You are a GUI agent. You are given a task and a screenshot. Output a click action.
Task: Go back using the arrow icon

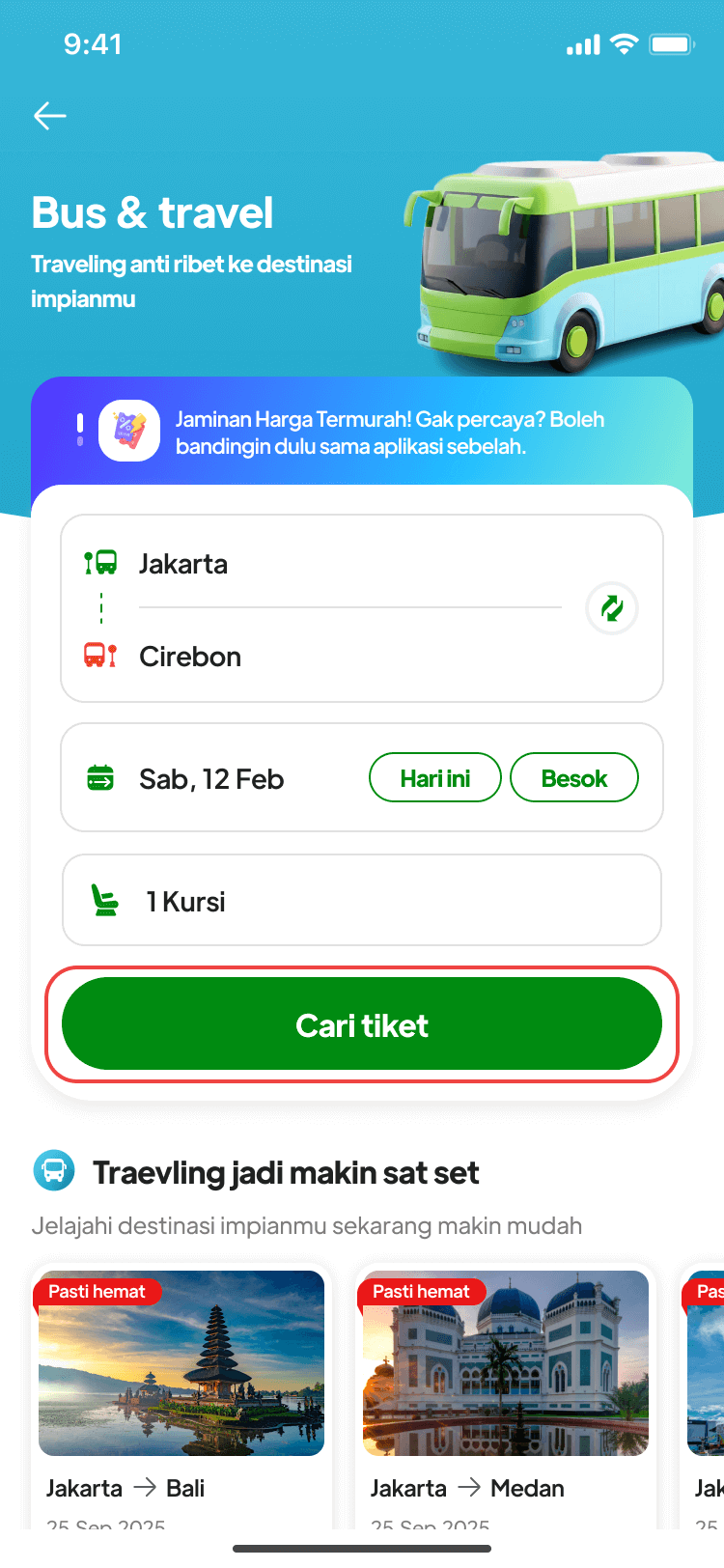[x=49, y=116]
